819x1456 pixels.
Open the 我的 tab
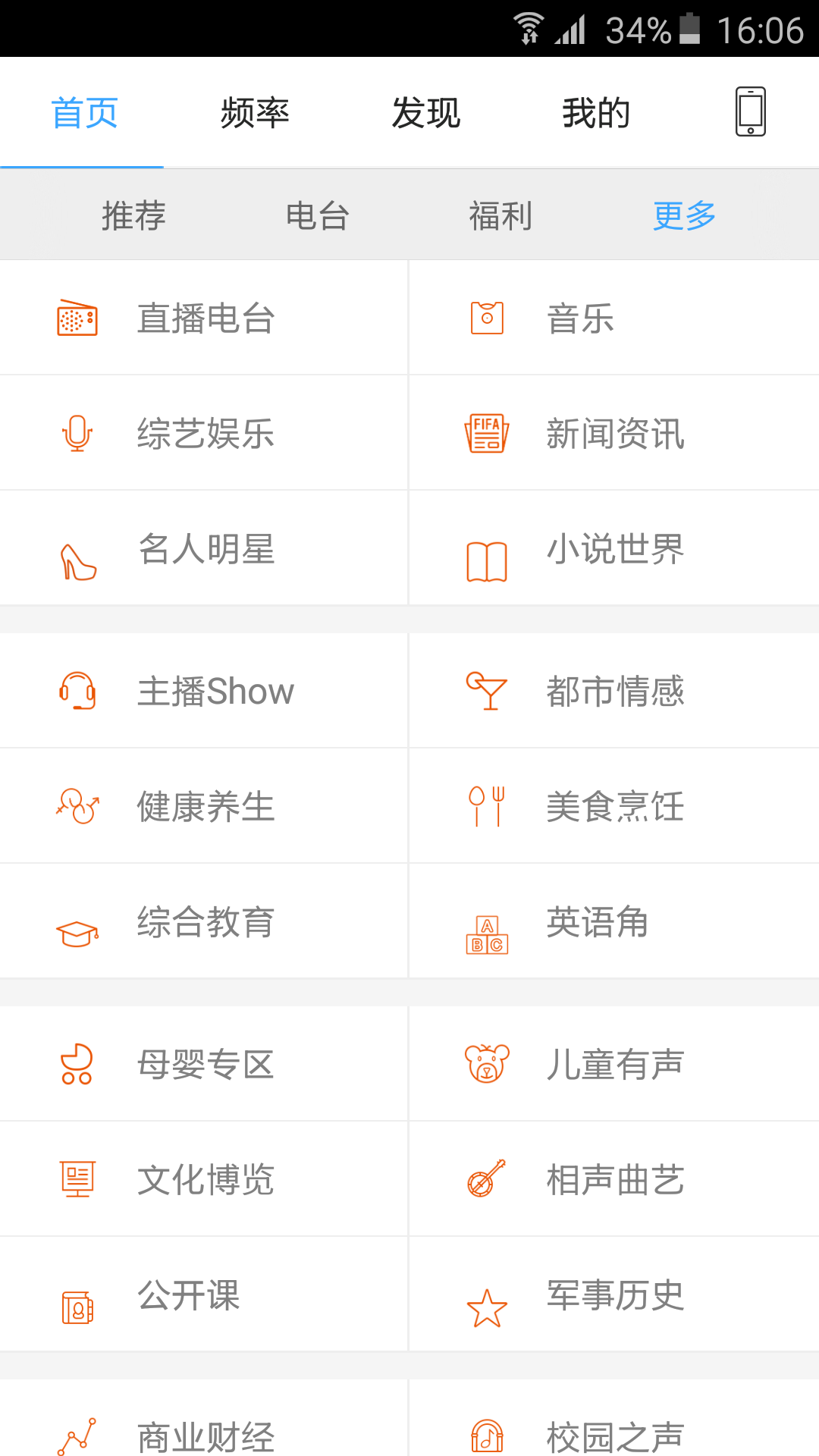click(596, 113)
